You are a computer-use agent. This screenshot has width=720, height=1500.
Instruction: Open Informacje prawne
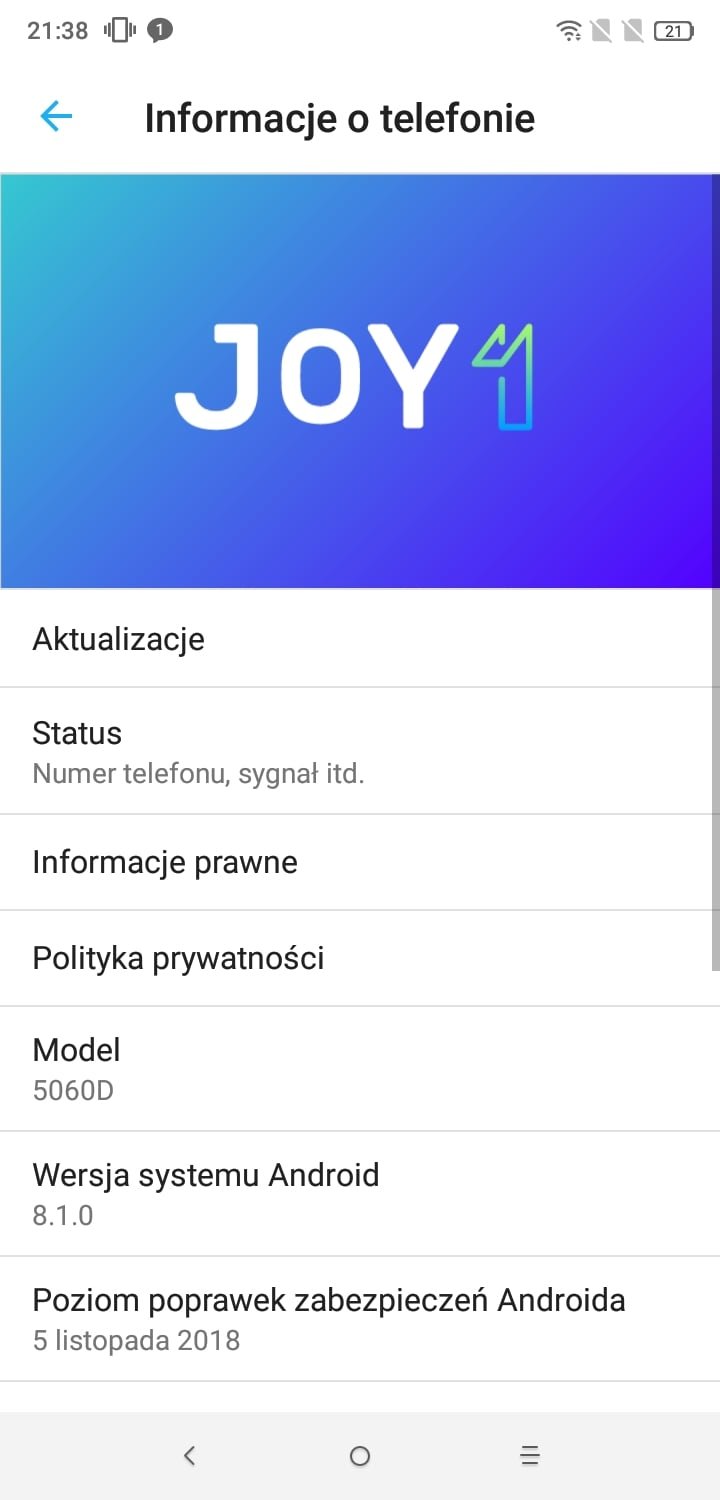pos(360,862)
